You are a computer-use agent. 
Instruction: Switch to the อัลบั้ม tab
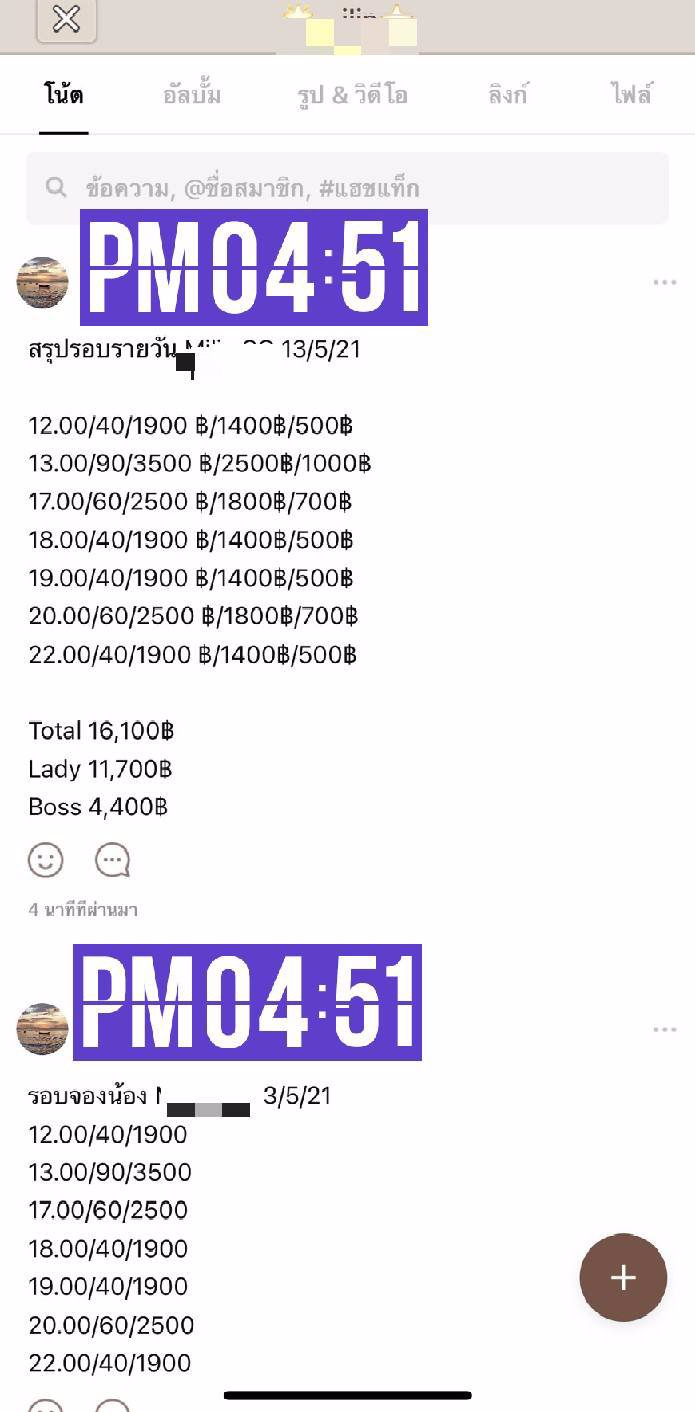(192, 96)
